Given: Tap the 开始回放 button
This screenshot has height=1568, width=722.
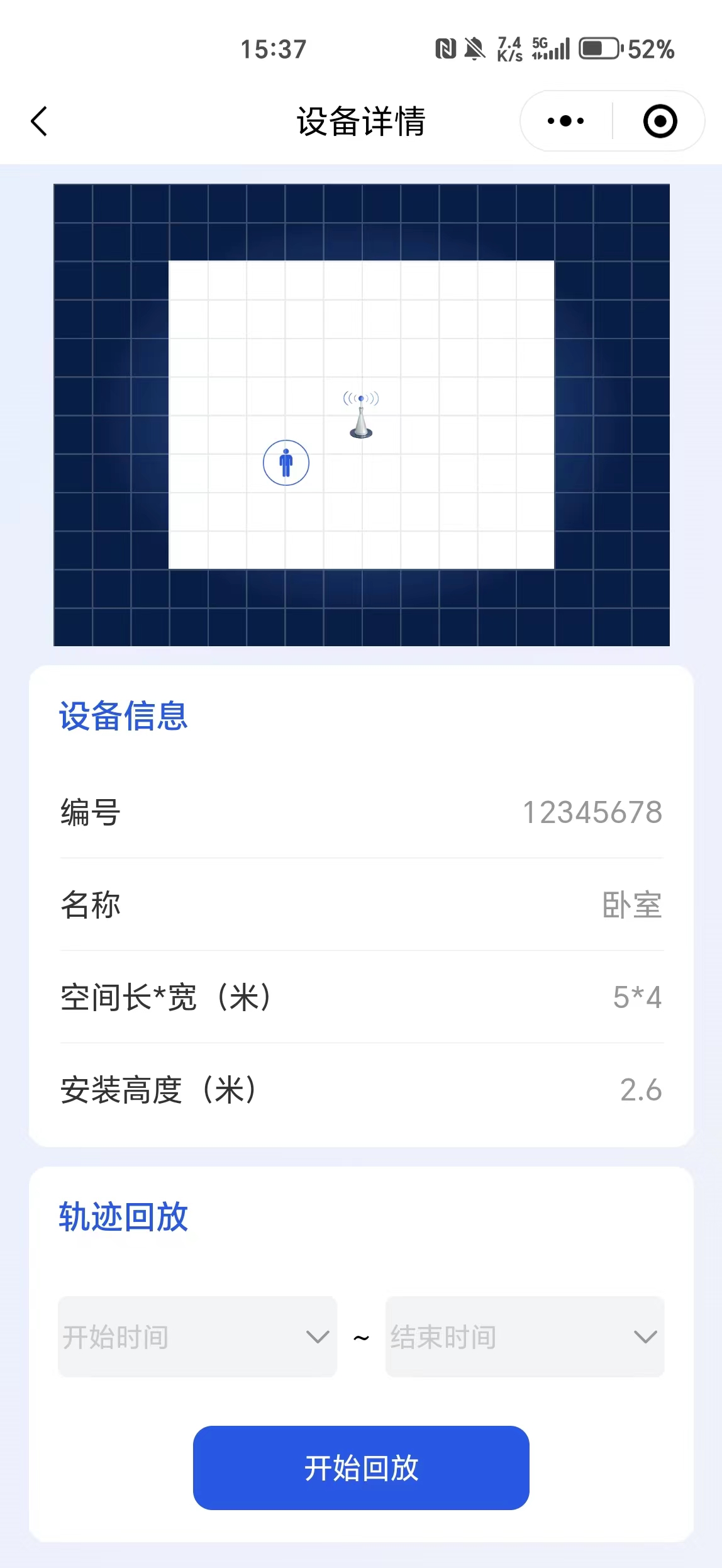Looking at the screenshot, I should click(x=361, y=1468).
